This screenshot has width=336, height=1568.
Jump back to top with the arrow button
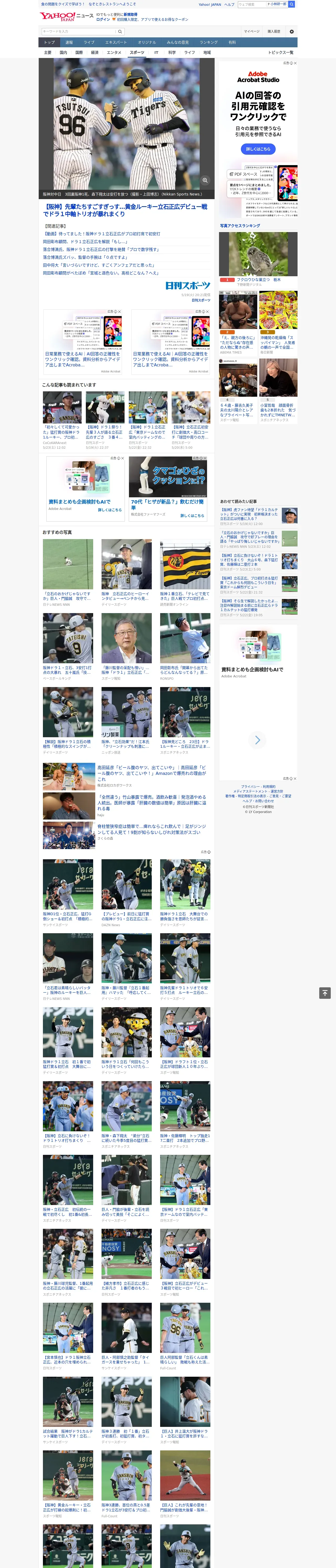pos(325,993)
